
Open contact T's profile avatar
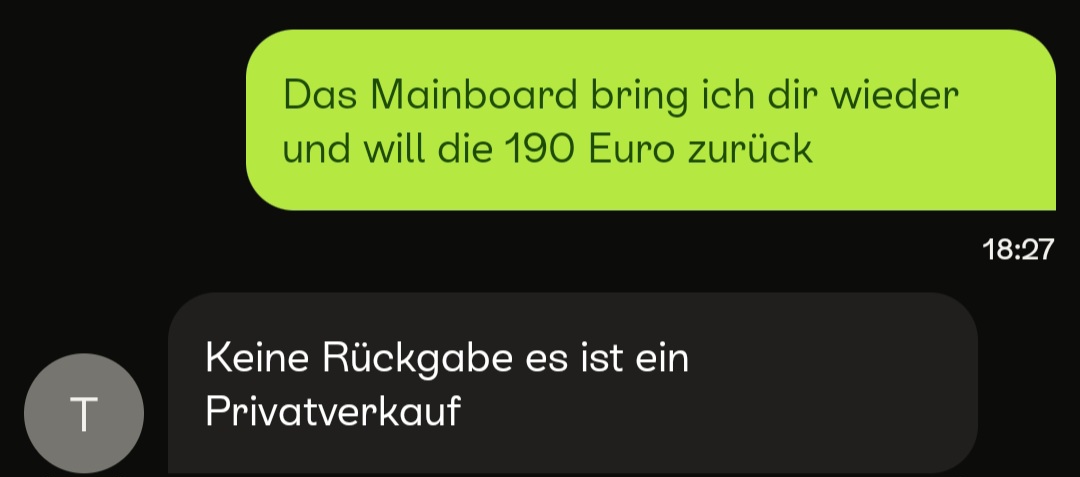pos(84,414)
